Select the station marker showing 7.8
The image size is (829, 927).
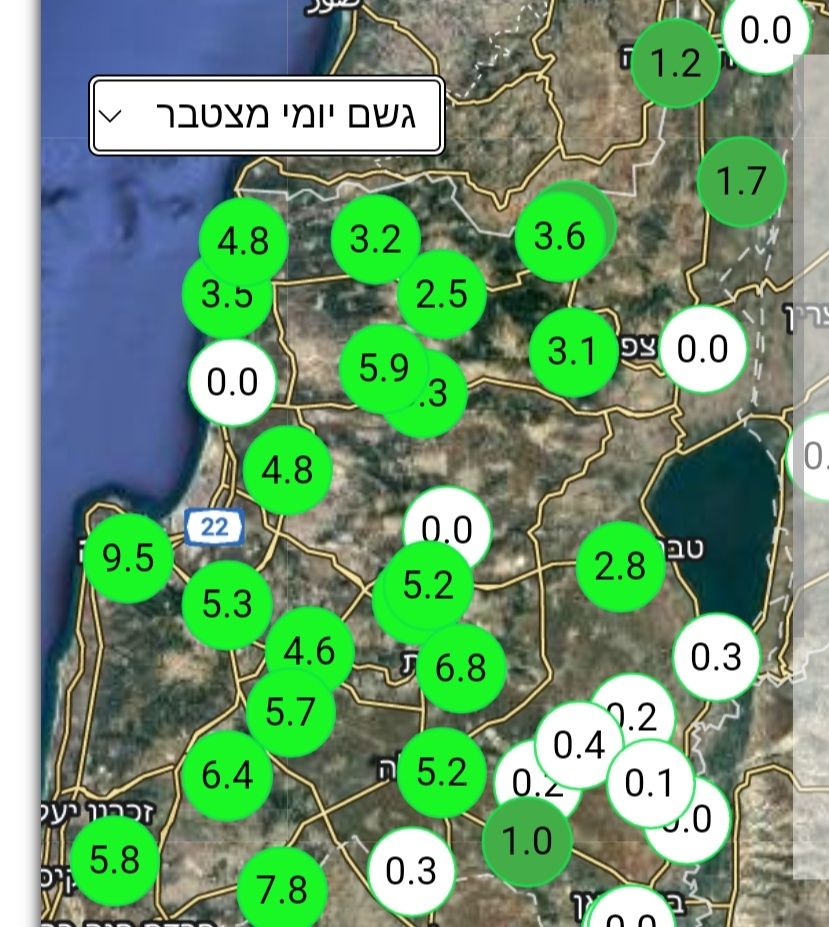(x=281, y=889)
